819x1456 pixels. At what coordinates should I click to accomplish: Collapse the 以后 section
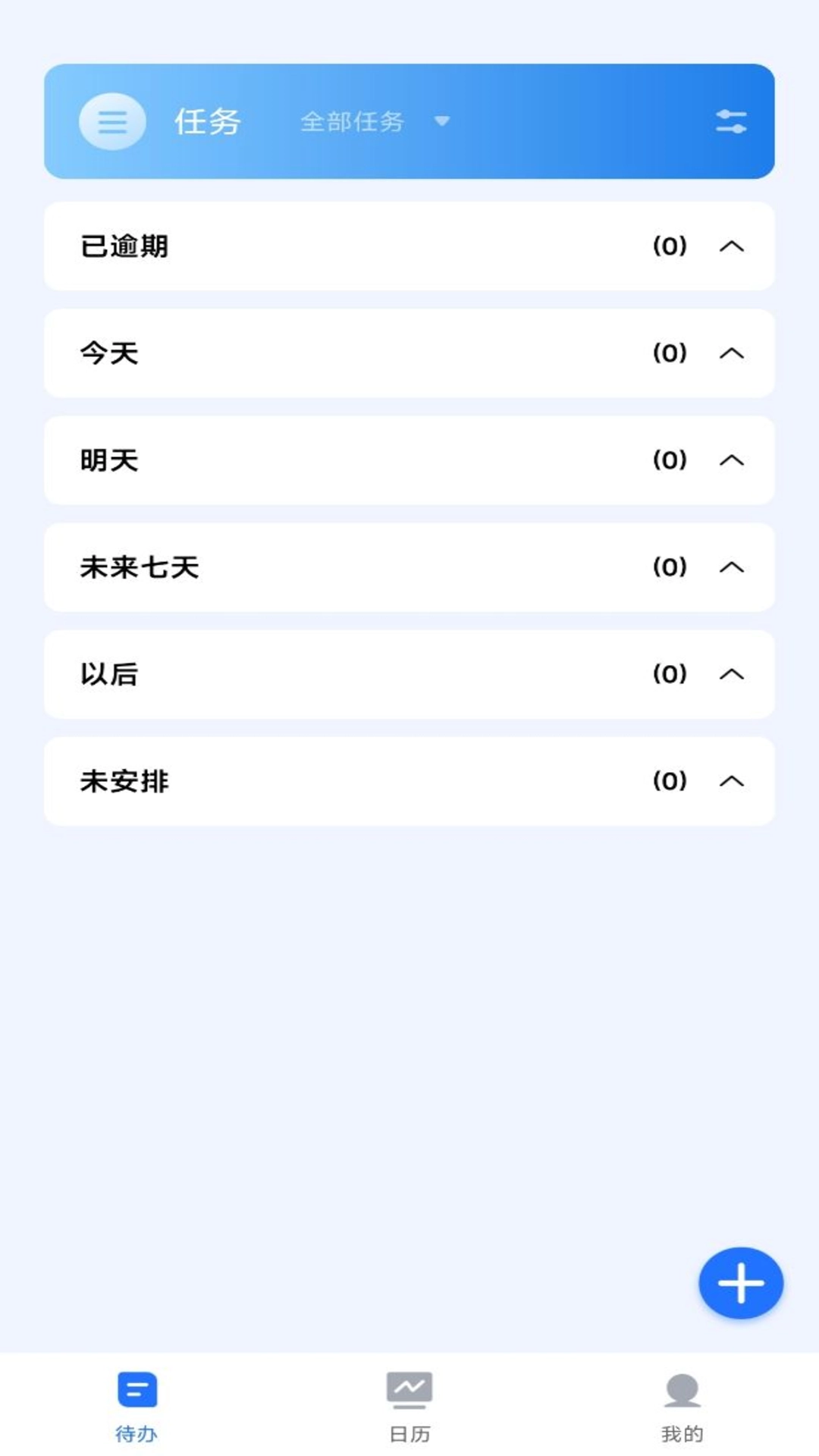[732, 674]
